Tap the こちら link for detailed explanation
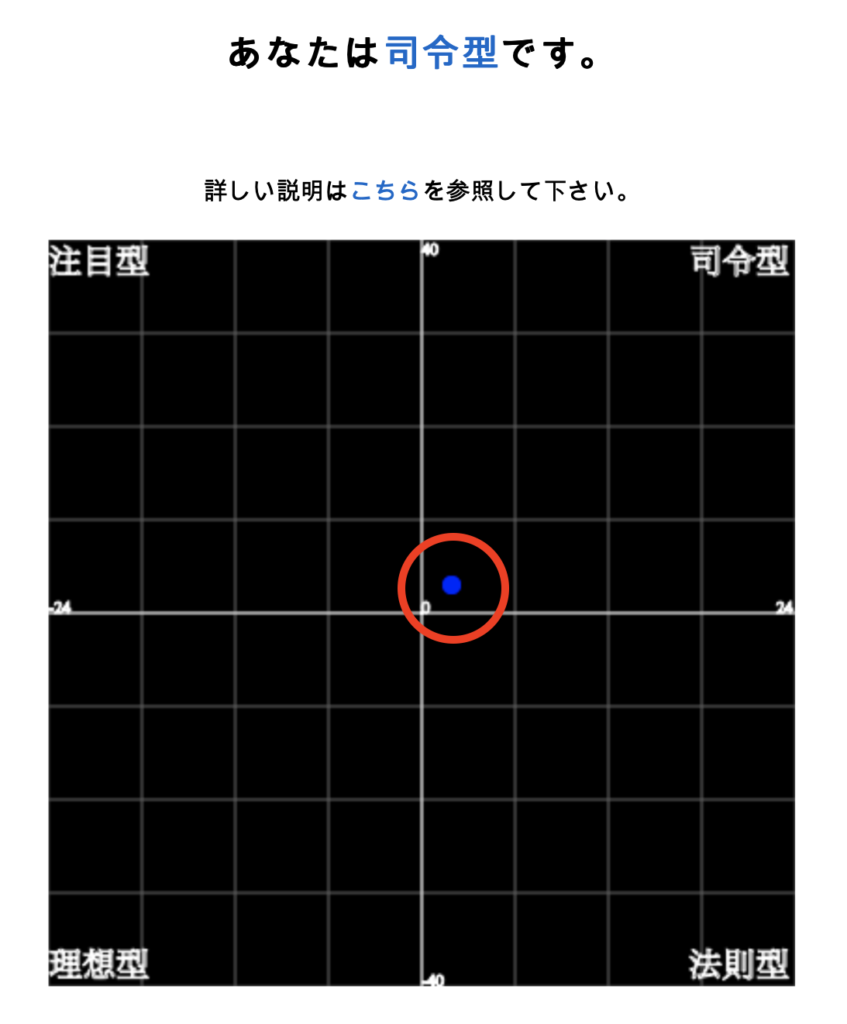 click(x=385, y=191)
